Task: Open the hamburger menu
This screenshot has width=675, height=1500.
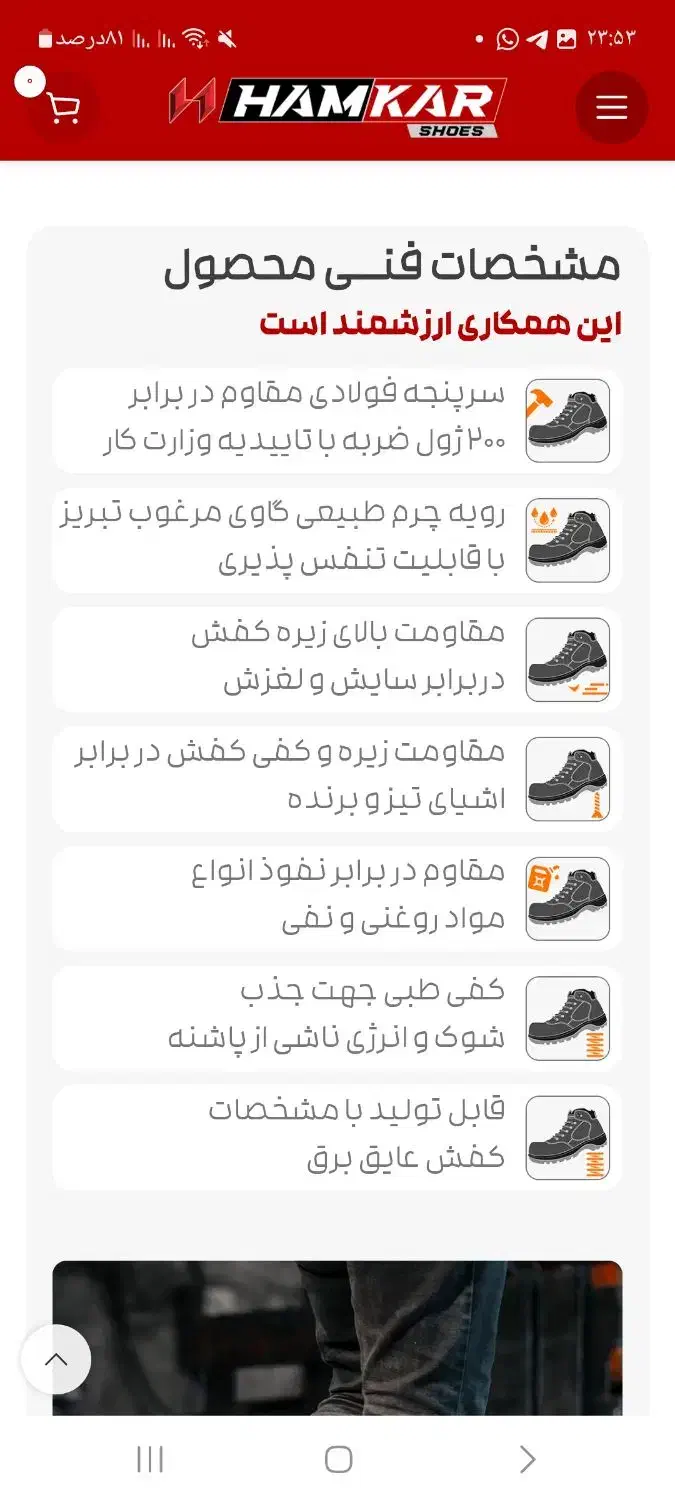Action: [x=611, y=107]
